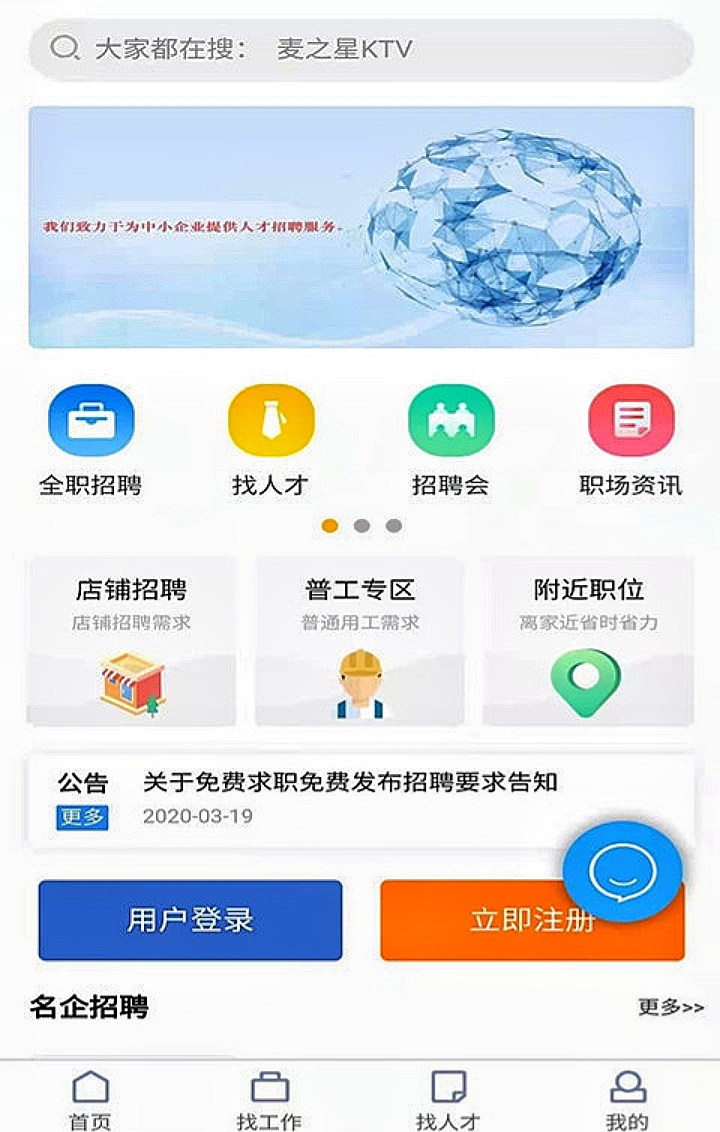Viewport: 720px width, 1132px height.
Task: Open the 普工专区 card
Action: [360, 640]
